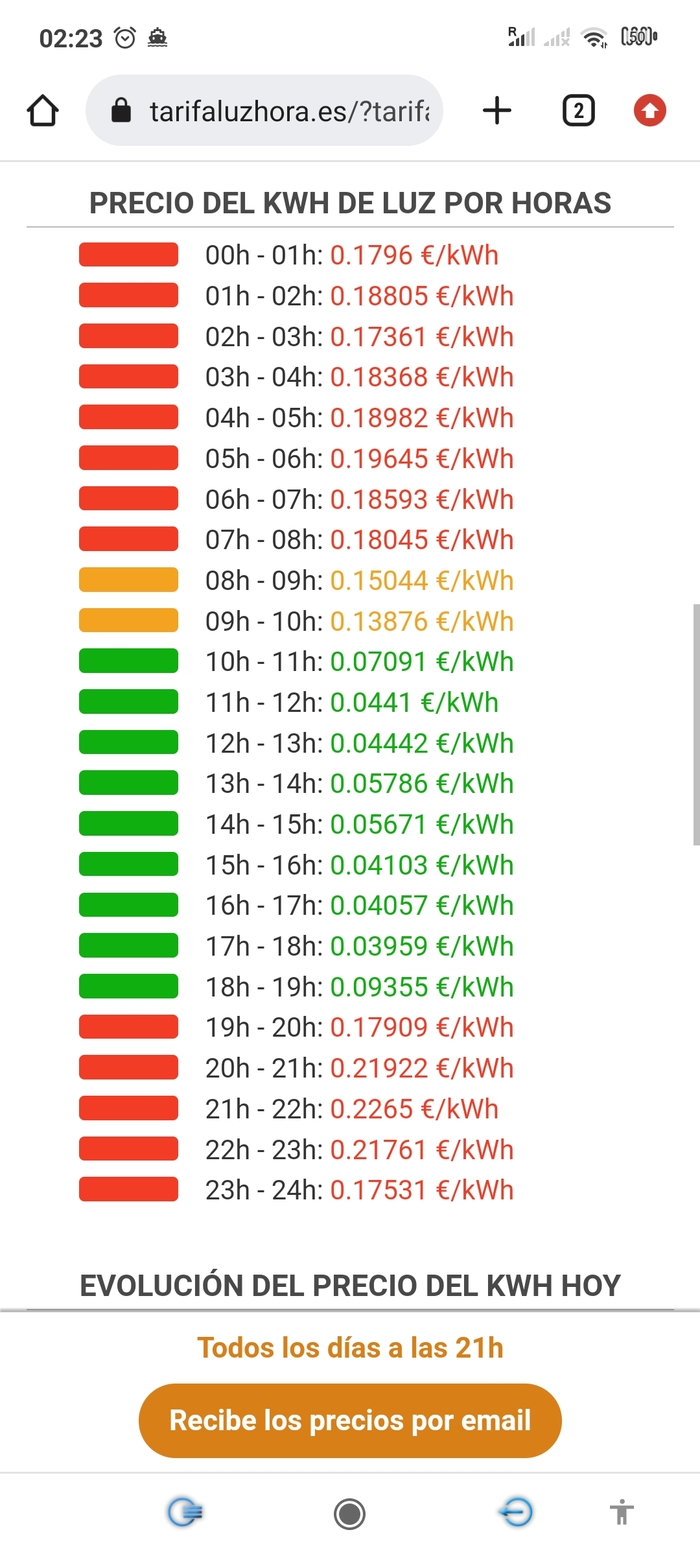Tap Recibe los precios por email
Viewport: 700px width, 1556px height.
pyautogui.click(x=350, y=1420)
